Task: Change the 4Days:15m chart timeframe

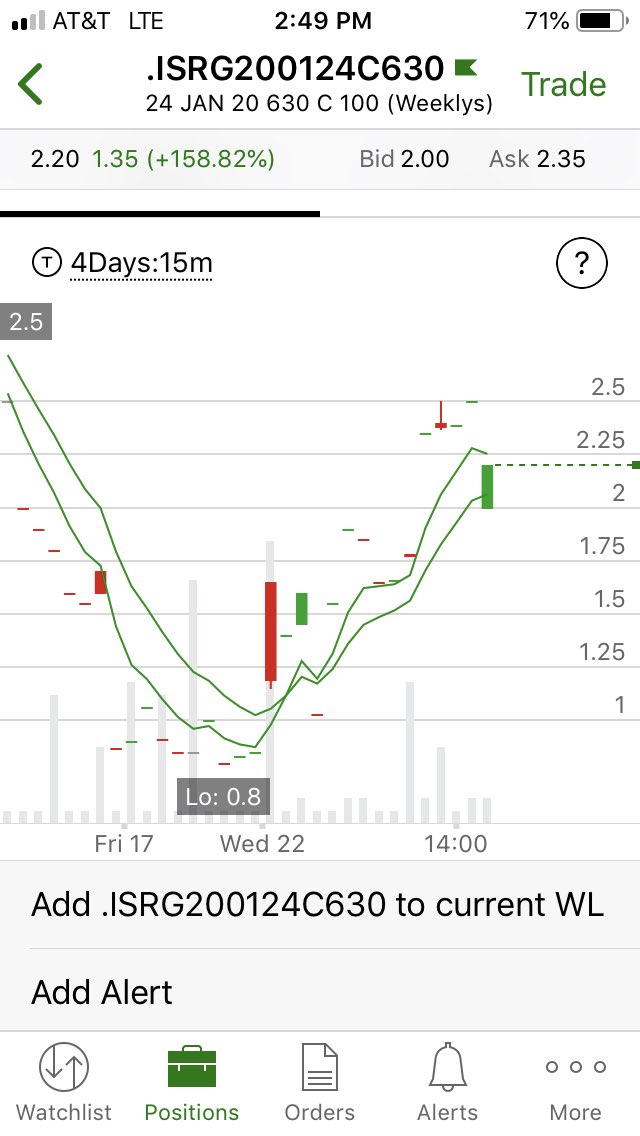Action: point(140,264)
